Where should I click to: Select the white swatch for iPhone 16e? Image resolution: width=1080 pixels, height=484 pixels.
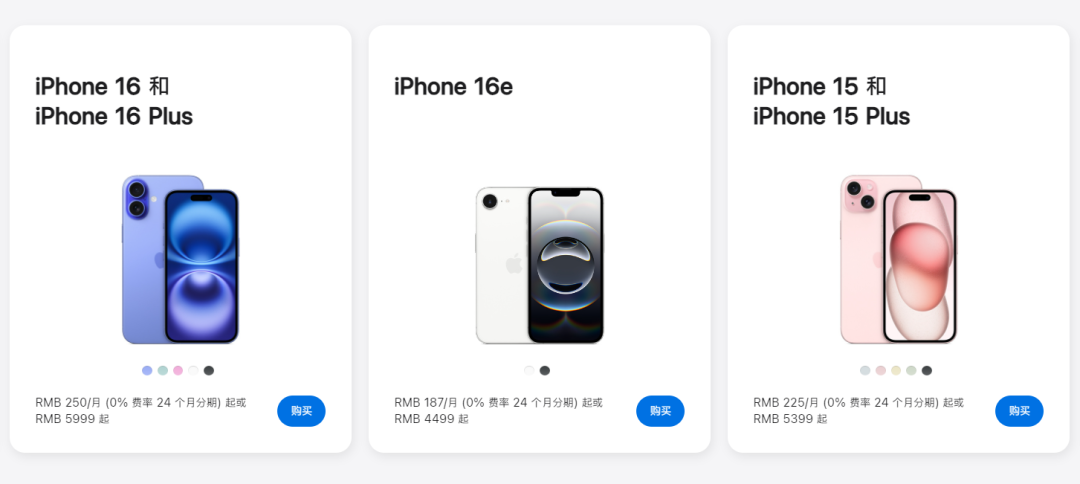click(529, 370)
